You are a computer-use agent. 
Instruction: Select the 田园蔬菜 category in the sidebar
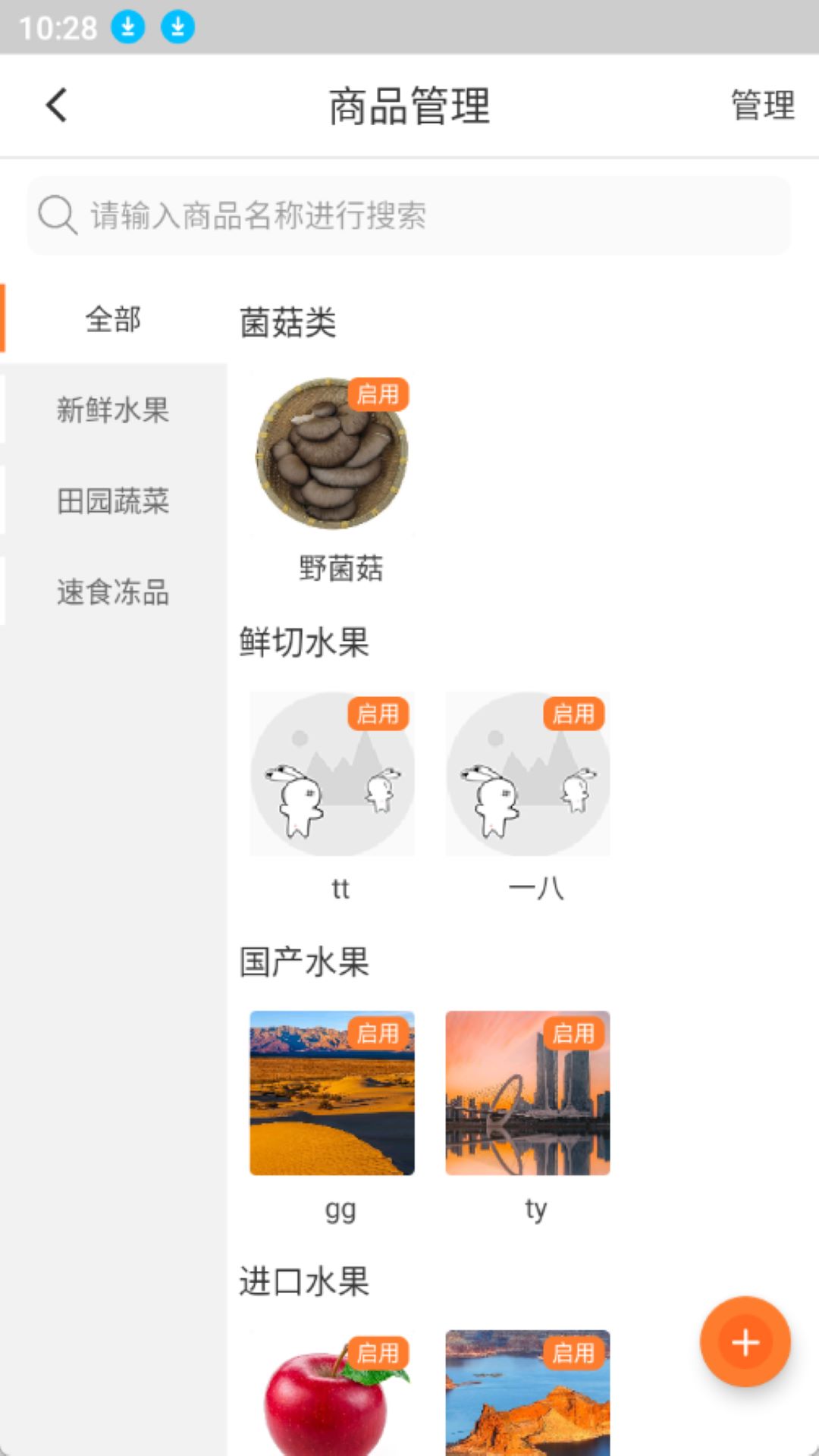pyautogui.click(x=114, y=503)
